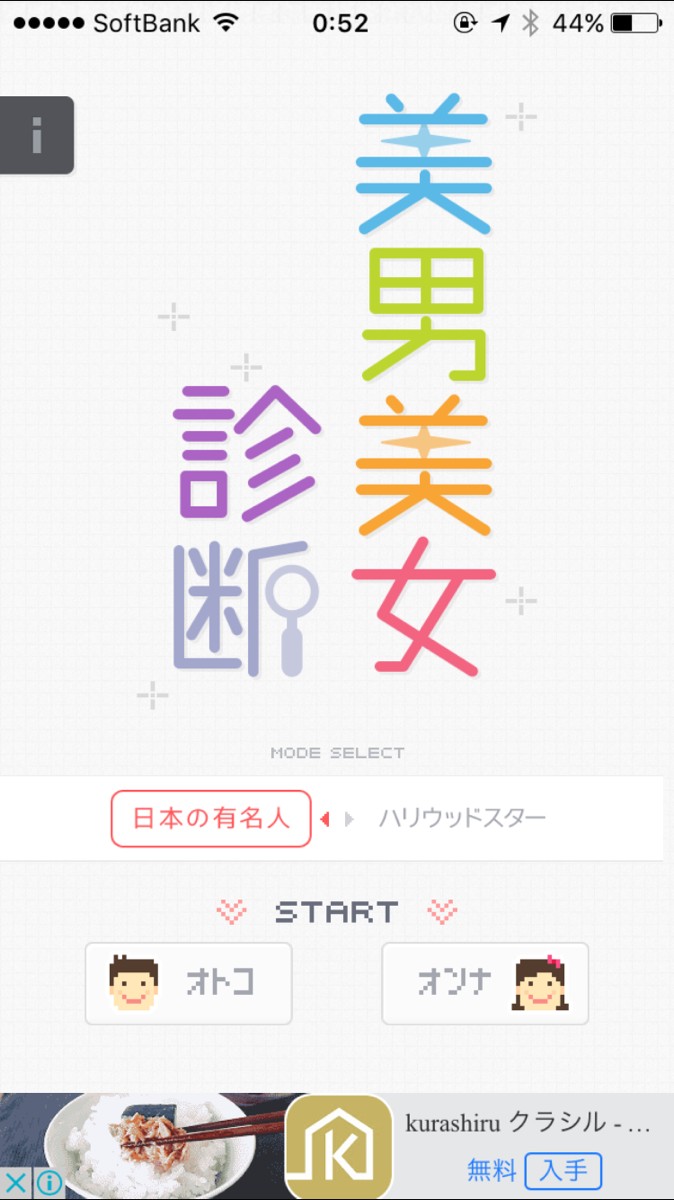The width and height of the screenshot is (674, 1200).
Task: Close the kurashiru ad banner
Action: click(x=16, y=1184)
